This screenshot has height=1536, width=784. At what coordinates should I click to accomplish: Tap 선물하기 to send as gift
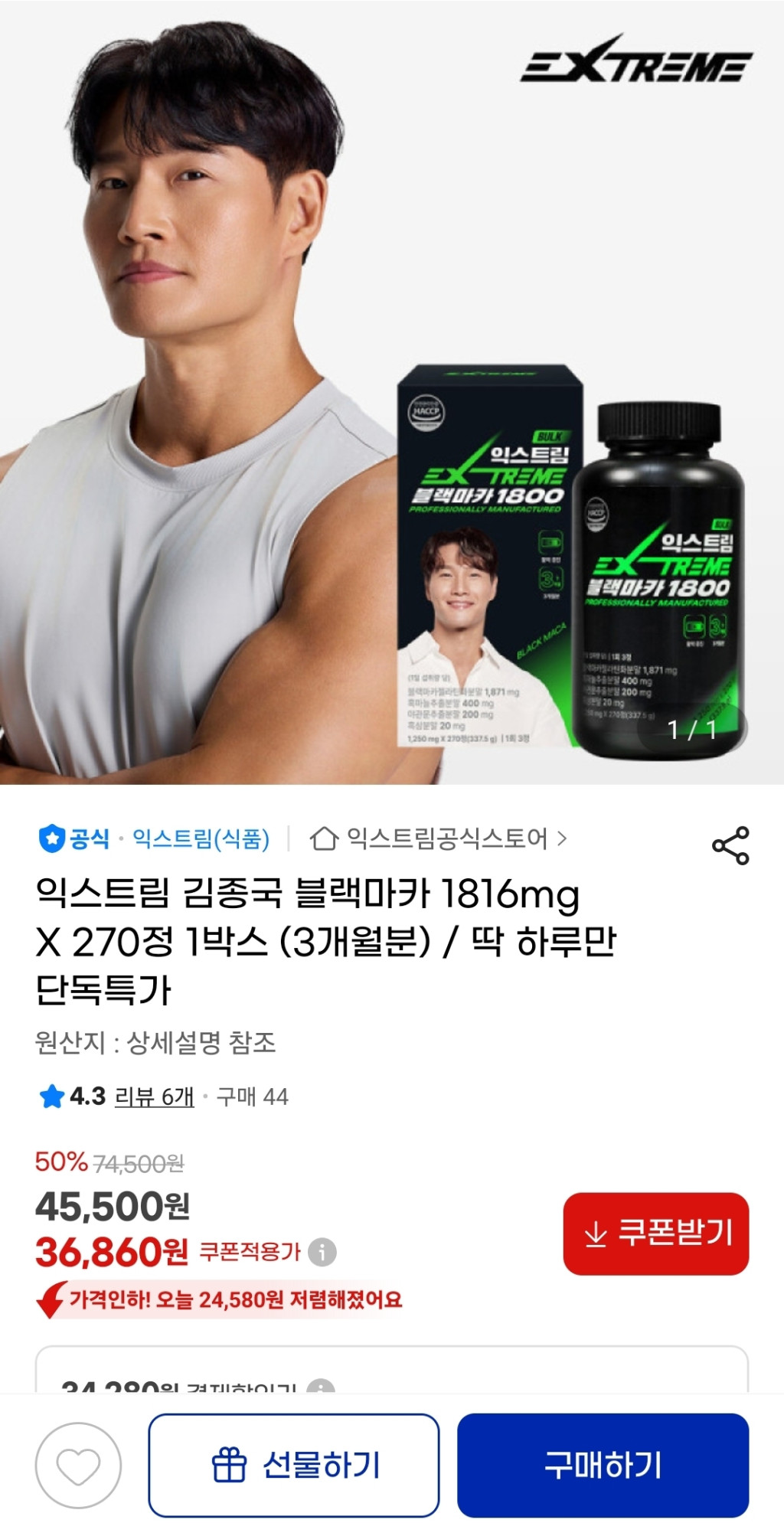point(294,1466)
